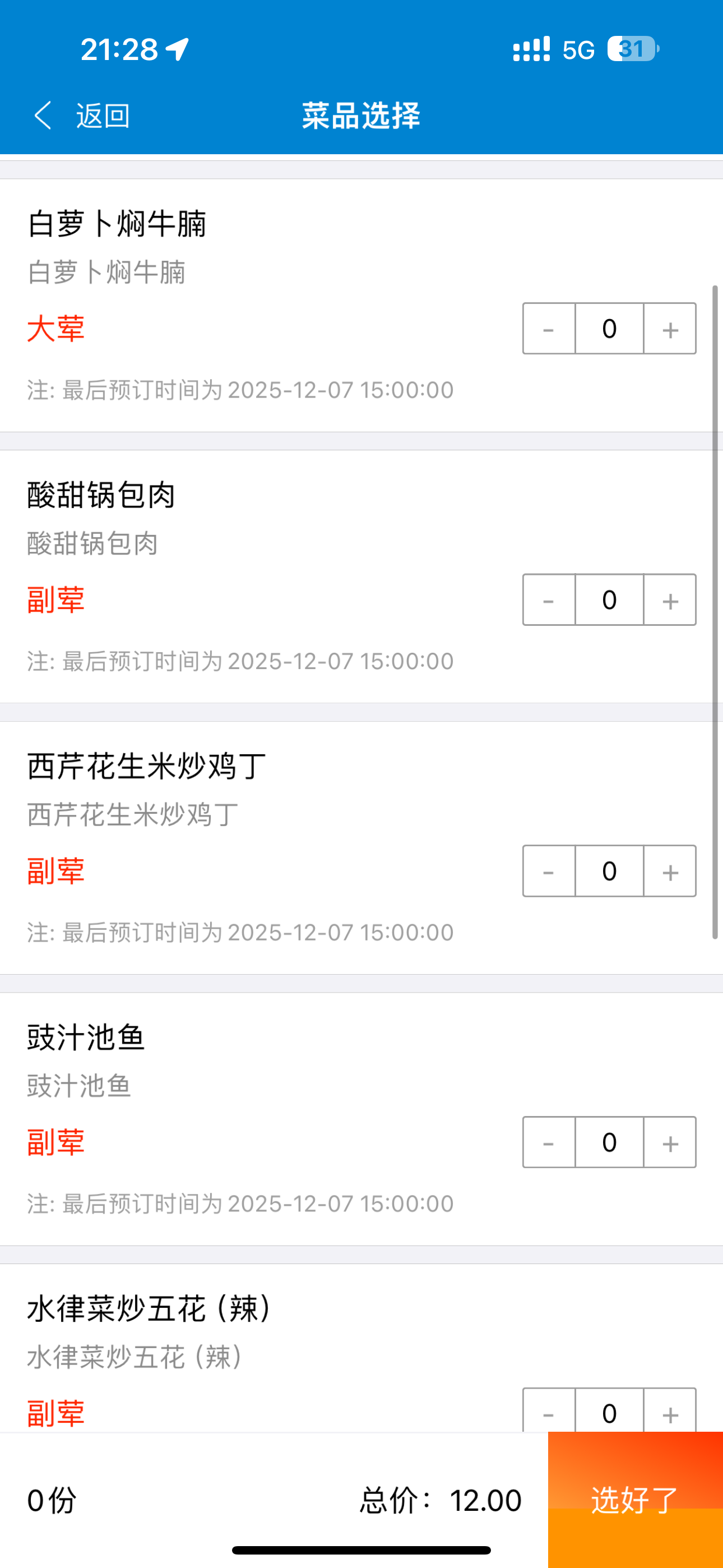The image size is (723, 1568).
Task: Tap minus for 水律菜炒五花 (辣)
Action: [549, 1412]
